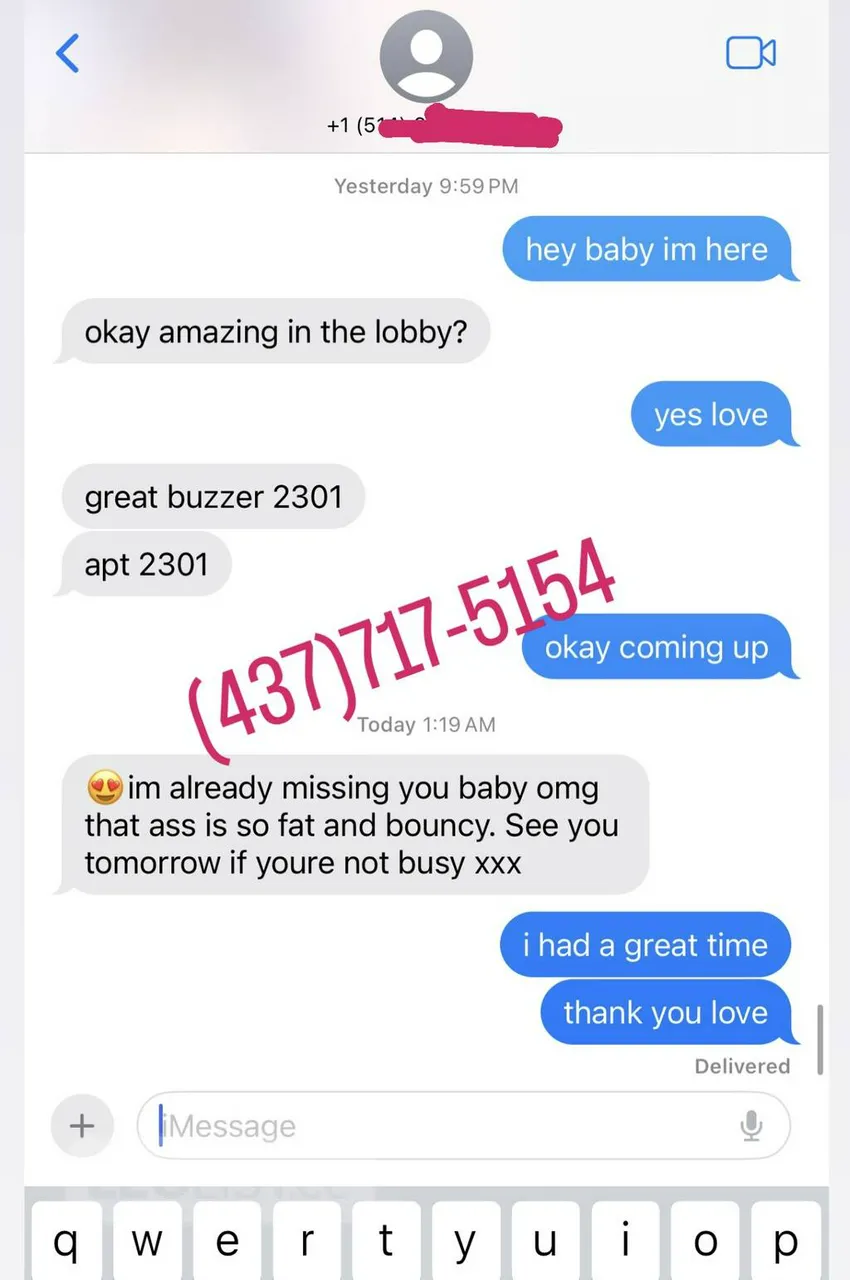
Task: Open the contact details from the avatar
Action: tap(426, 56)
